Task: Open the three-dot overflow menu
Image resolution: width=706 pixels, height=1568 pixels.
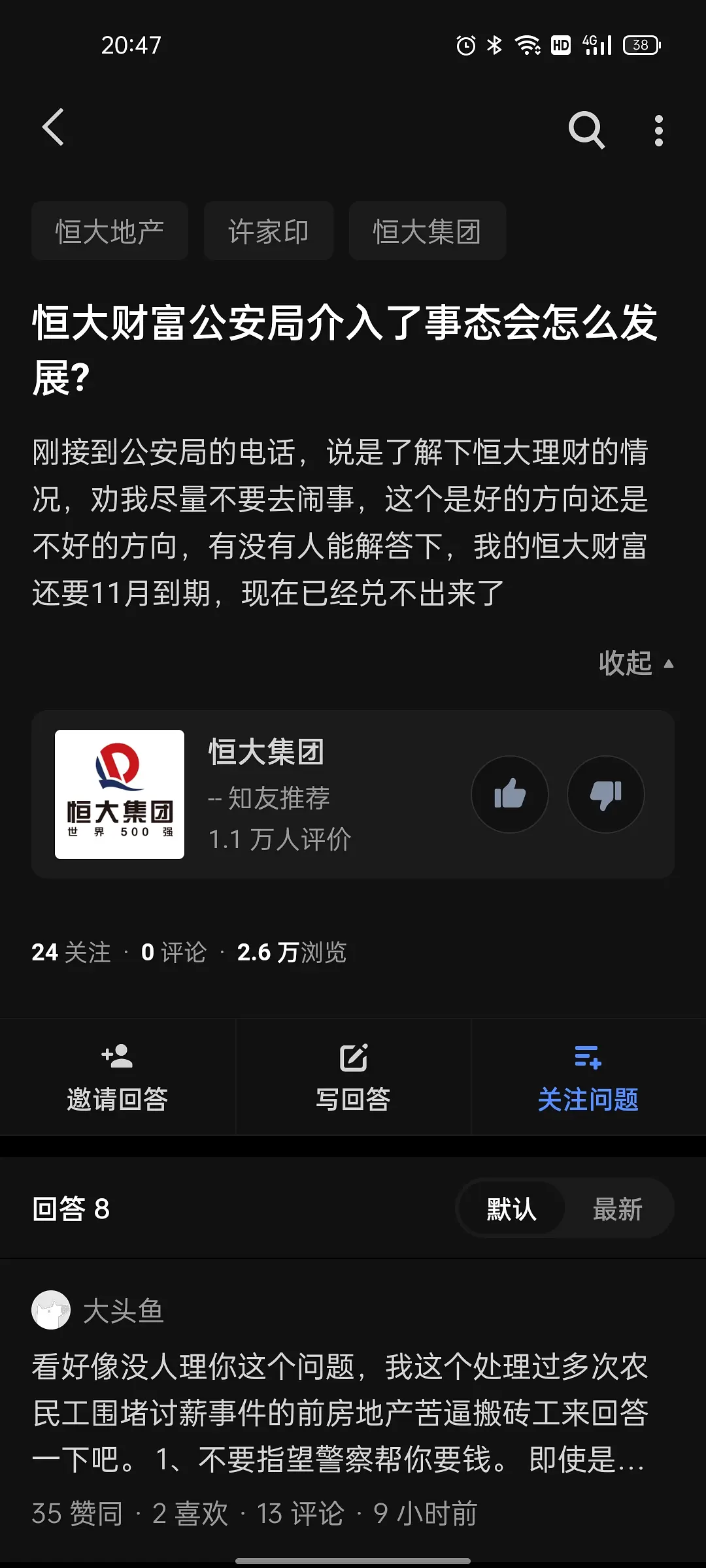Action: [658, 131]
